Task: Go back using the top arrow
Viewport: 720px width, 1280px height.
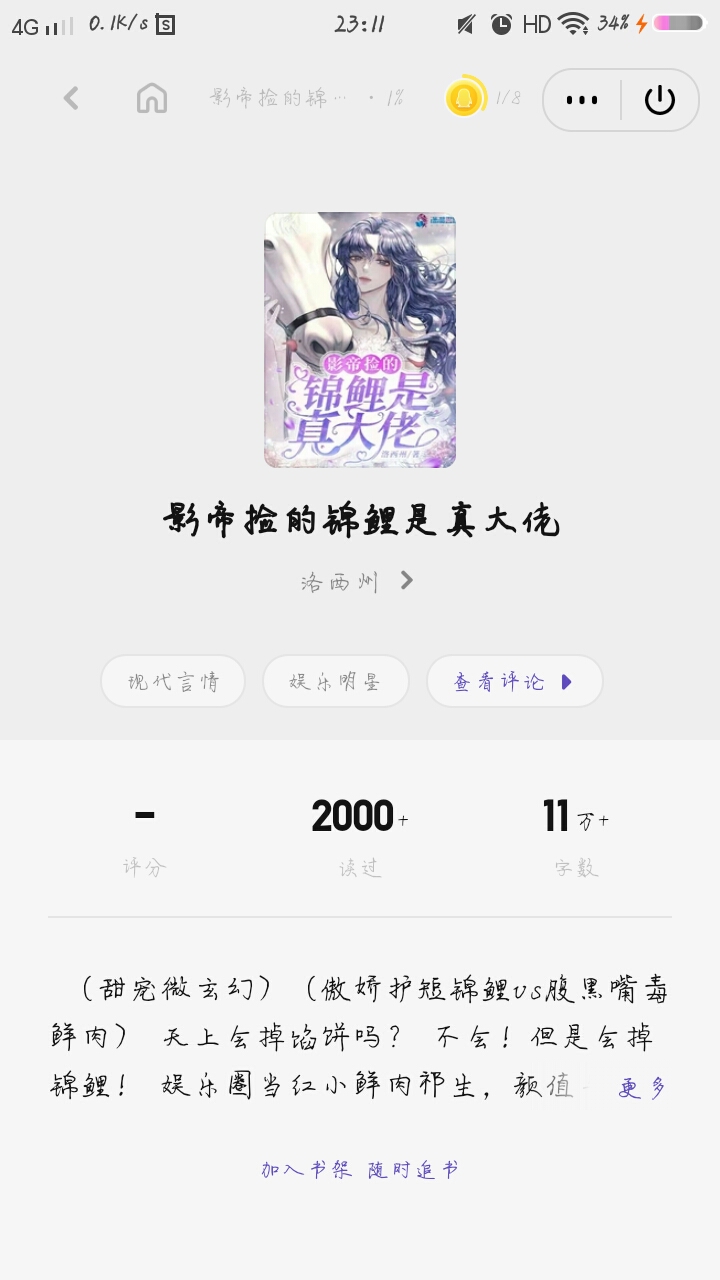Action: click(x=71, y=98)
